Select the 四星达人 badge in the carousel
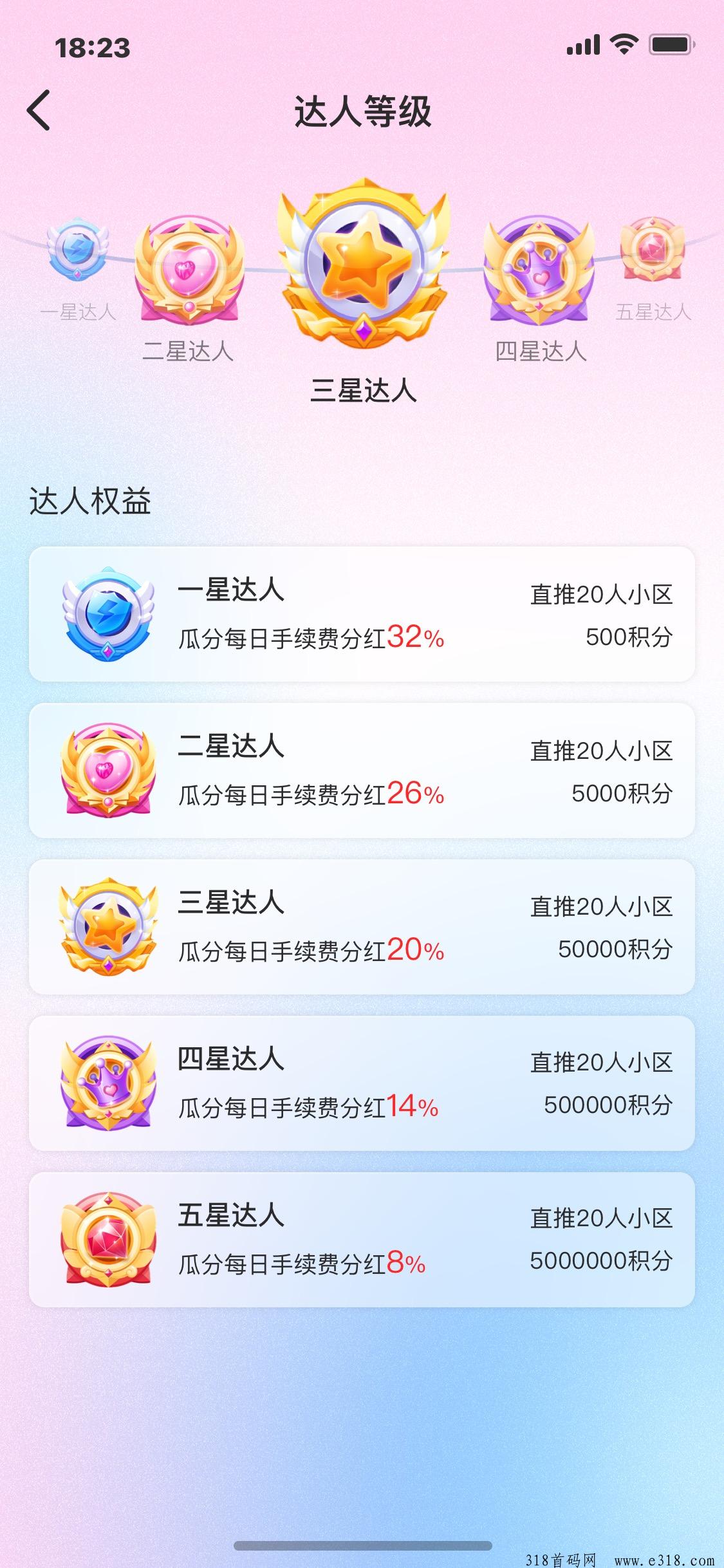724x1568 pixels. tap(538, 269)
